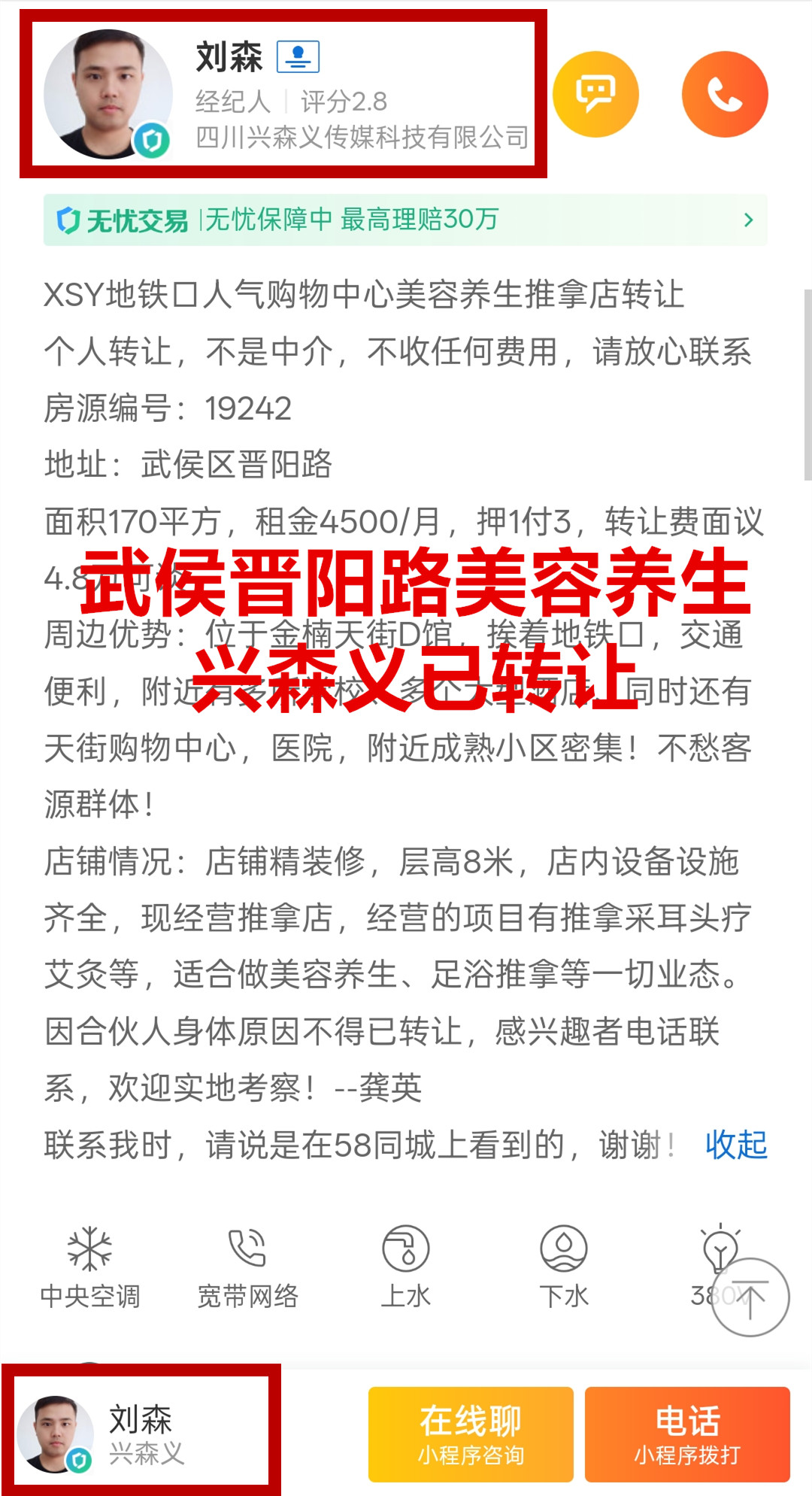Viewport: 812px width, 1496px height.
Task: Tap 电话 小程序拨打 button
Action: (687, 1434)
